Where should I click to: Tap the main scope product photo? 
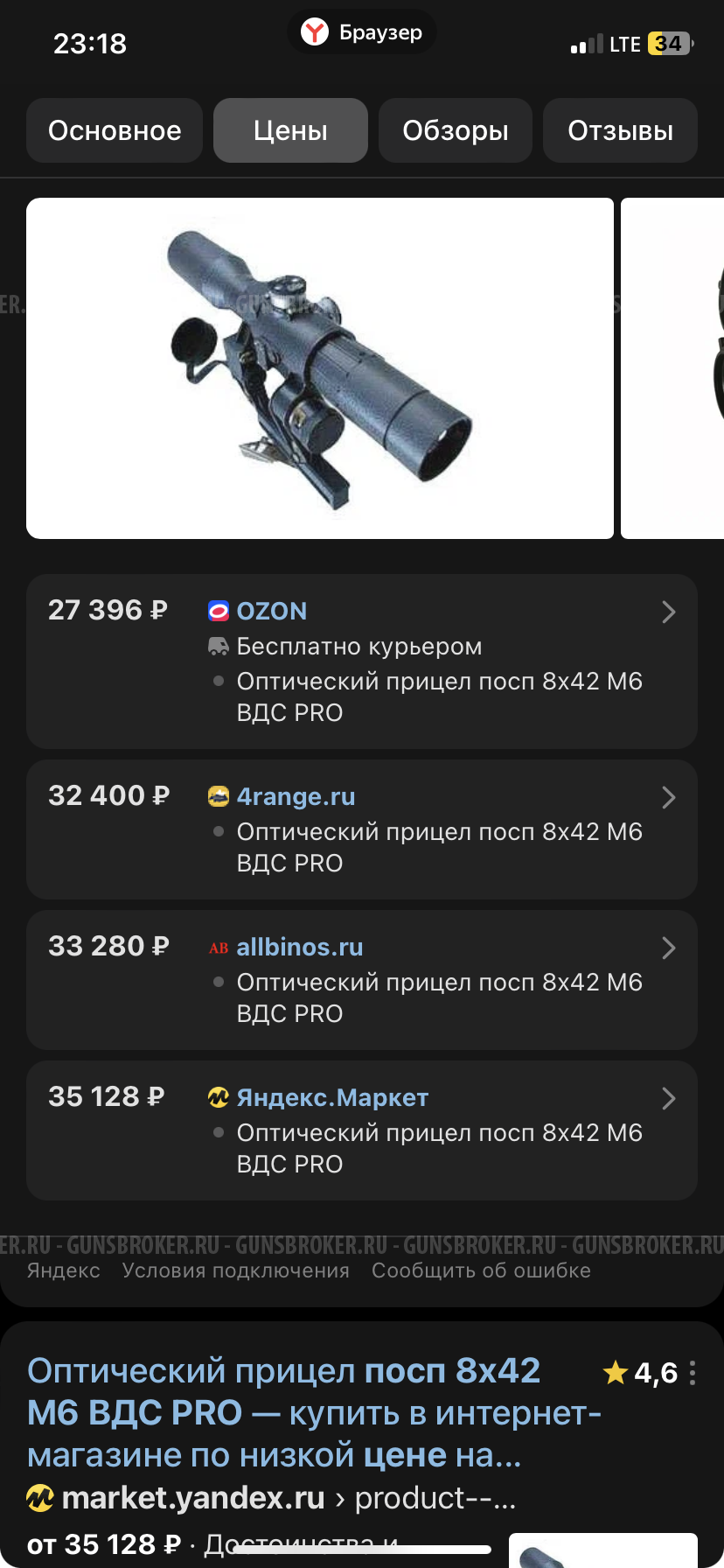tap(320, 367)
